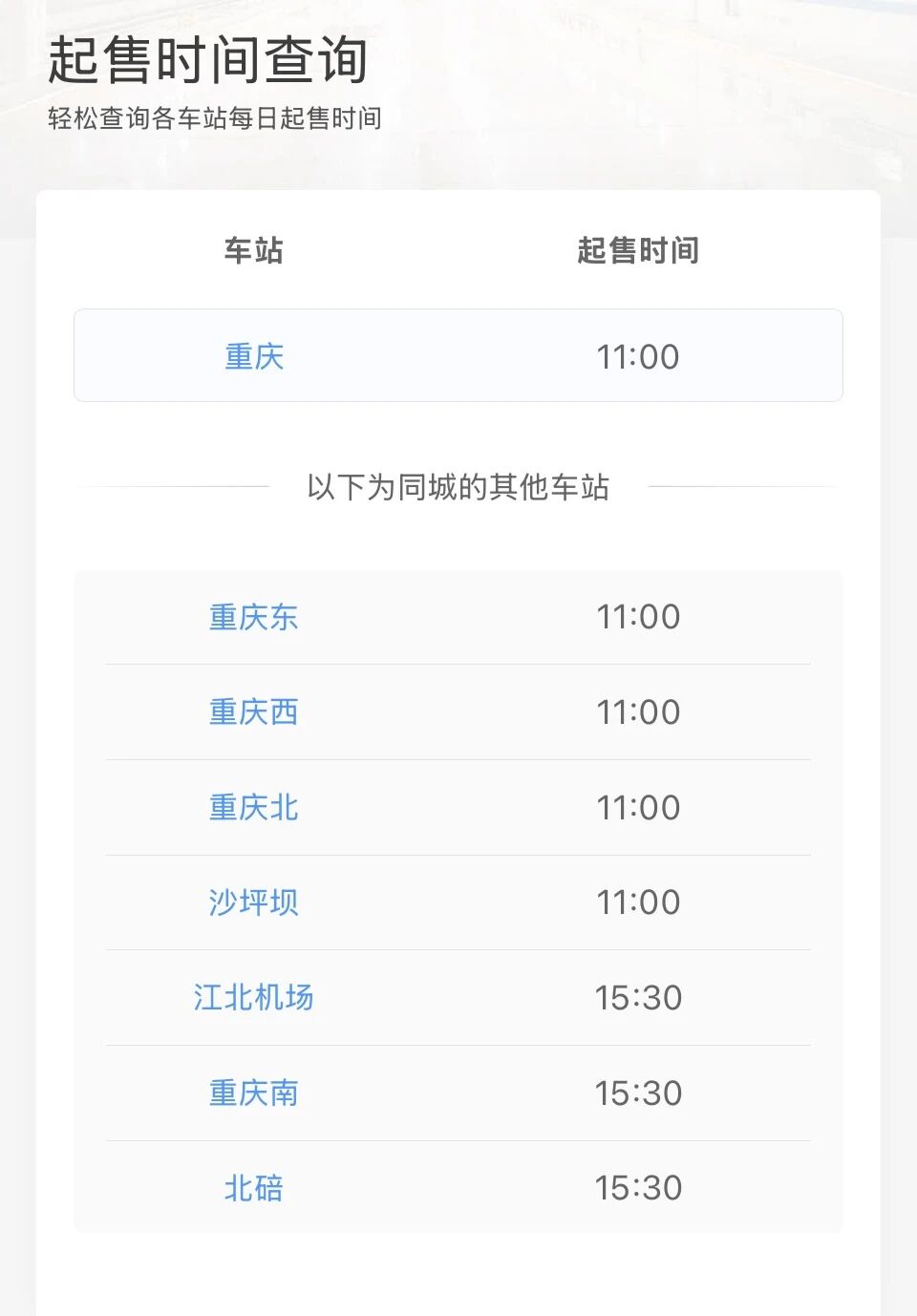This screenshot has height=1316, width=917.
Task: Open the 北碚 station link
Action: 254,1188
